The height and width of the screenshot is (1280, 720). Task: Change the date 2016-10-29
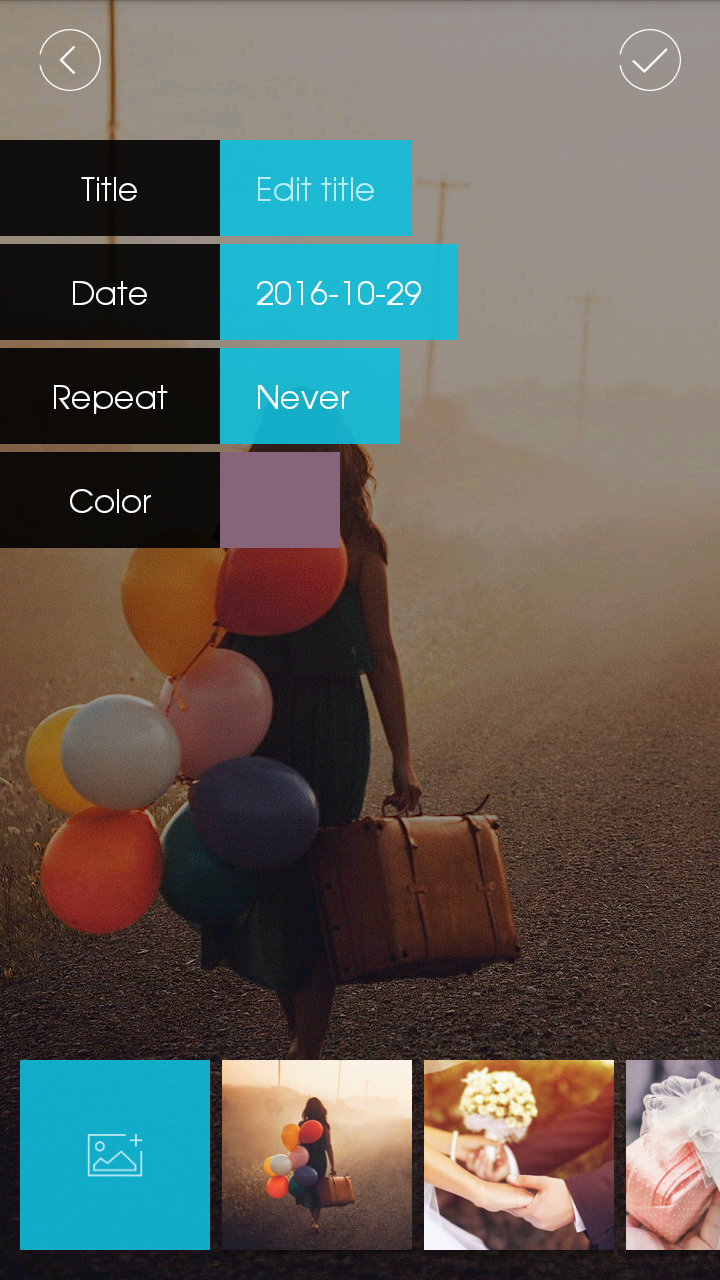pyautogui.click(x=338, y=293)
